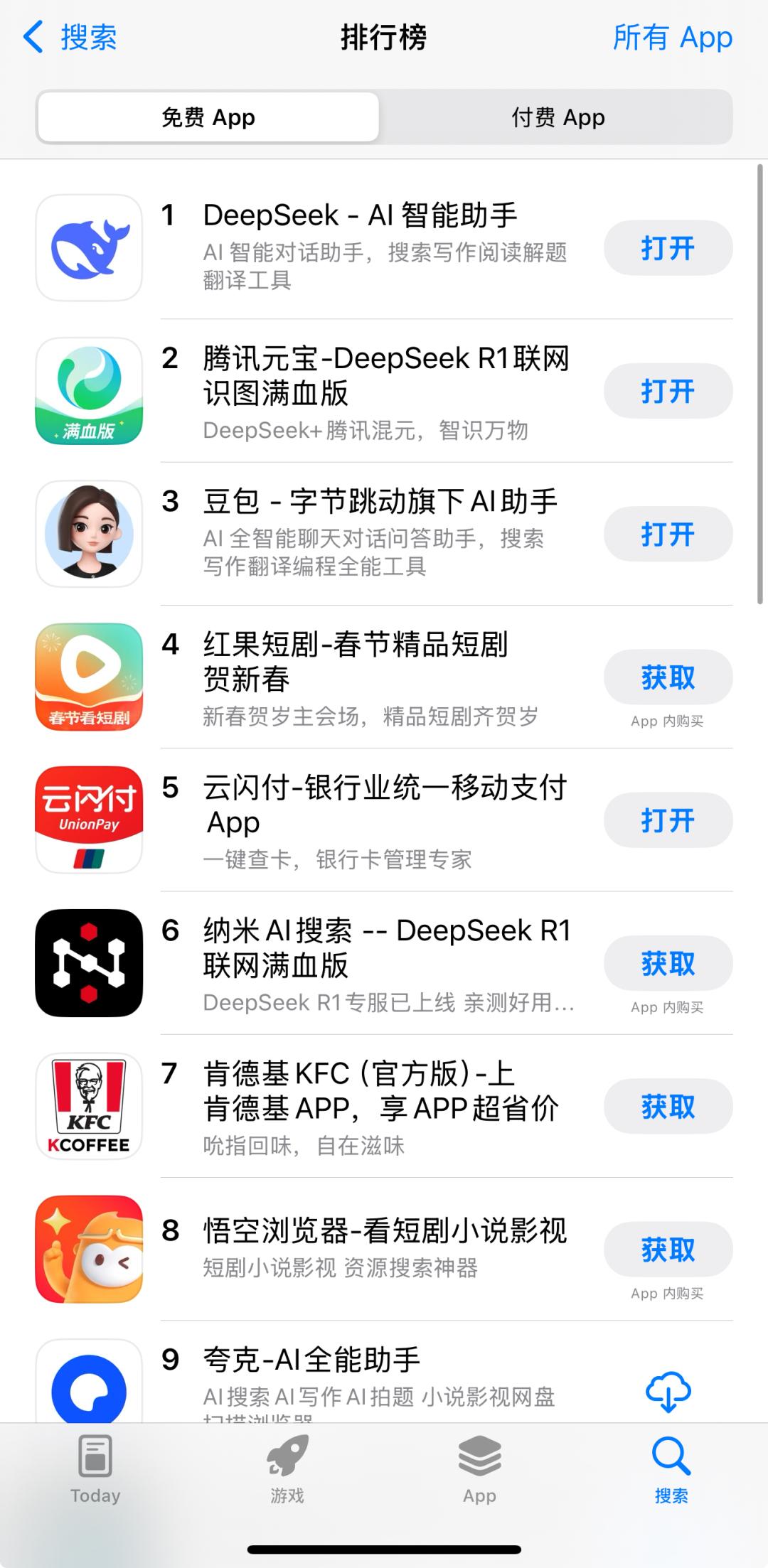Get the 肯德基 KFC app

668,1107
